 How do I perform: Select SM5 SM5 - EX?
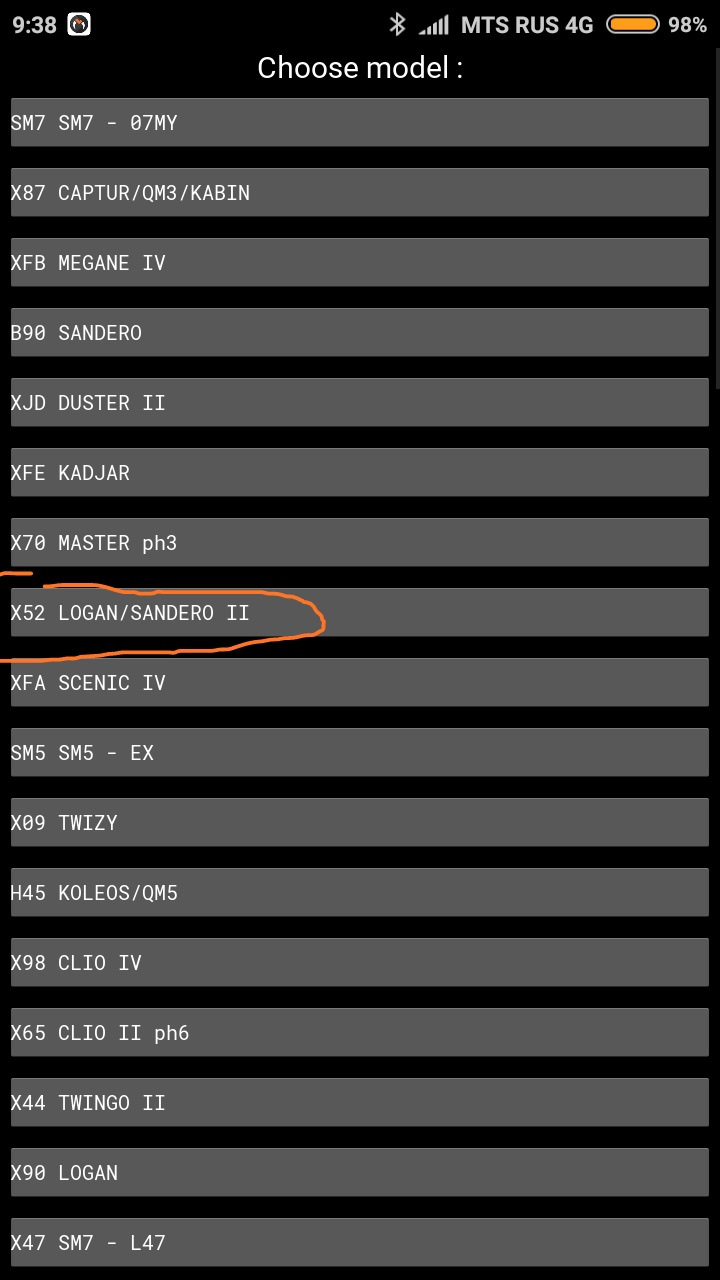click(360, 753)
